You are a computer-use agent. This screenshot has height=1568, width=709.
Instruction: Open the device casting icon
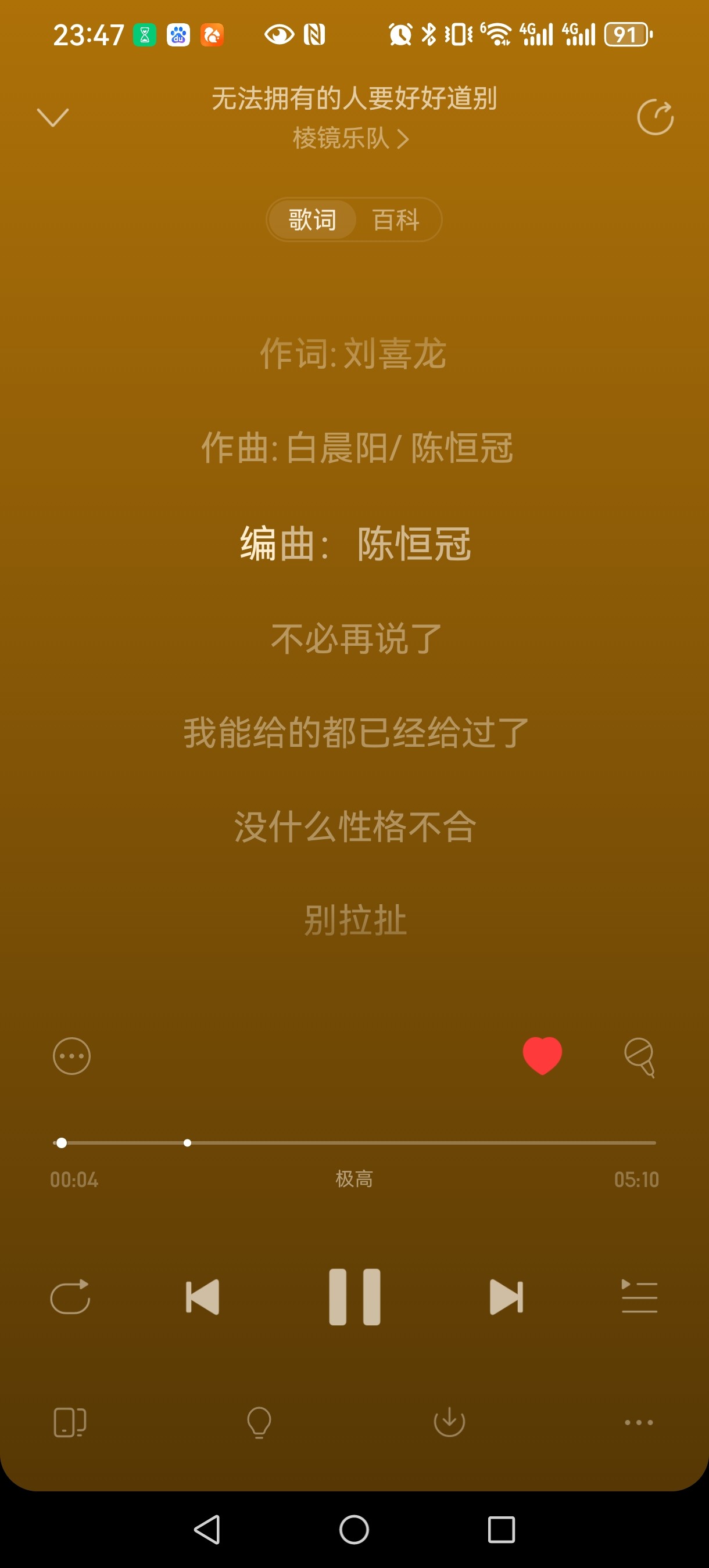[x=70, y=1422]
